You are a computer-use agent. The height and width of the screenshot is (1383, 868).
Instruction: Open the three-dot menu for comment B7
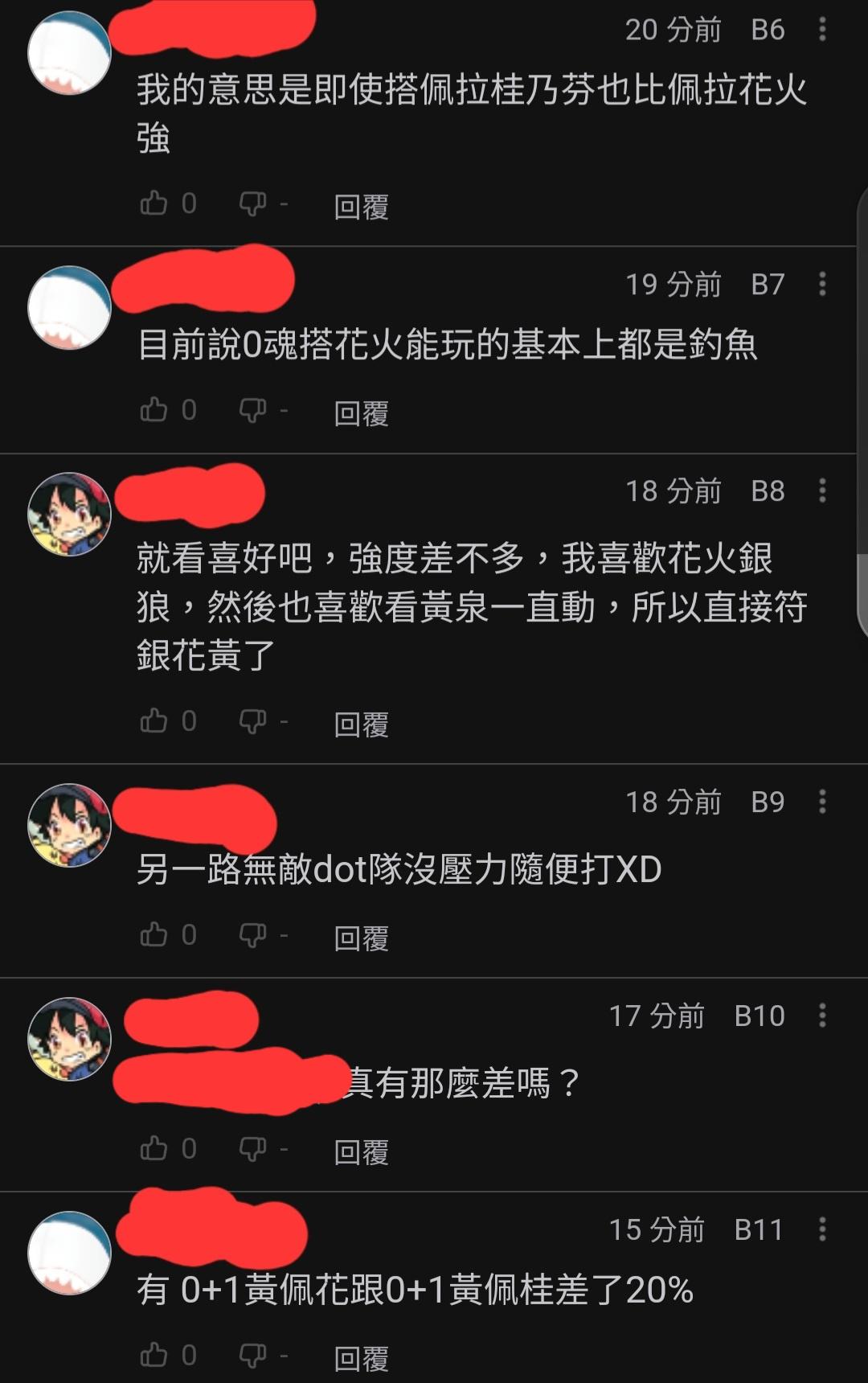822,284
